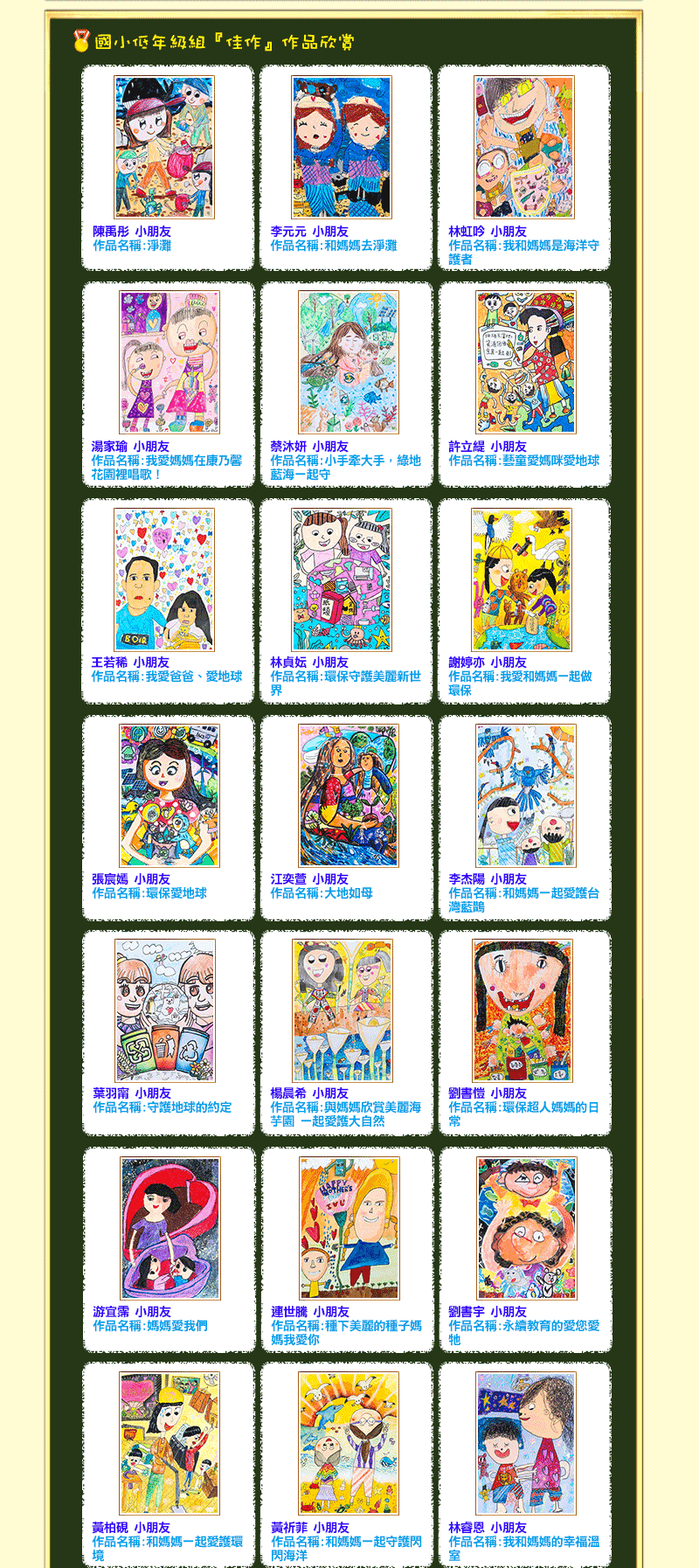View 李元元's drawing 和媽媽去淨灘
This screenshot has height=1568, width=699.
pos(342,148)
